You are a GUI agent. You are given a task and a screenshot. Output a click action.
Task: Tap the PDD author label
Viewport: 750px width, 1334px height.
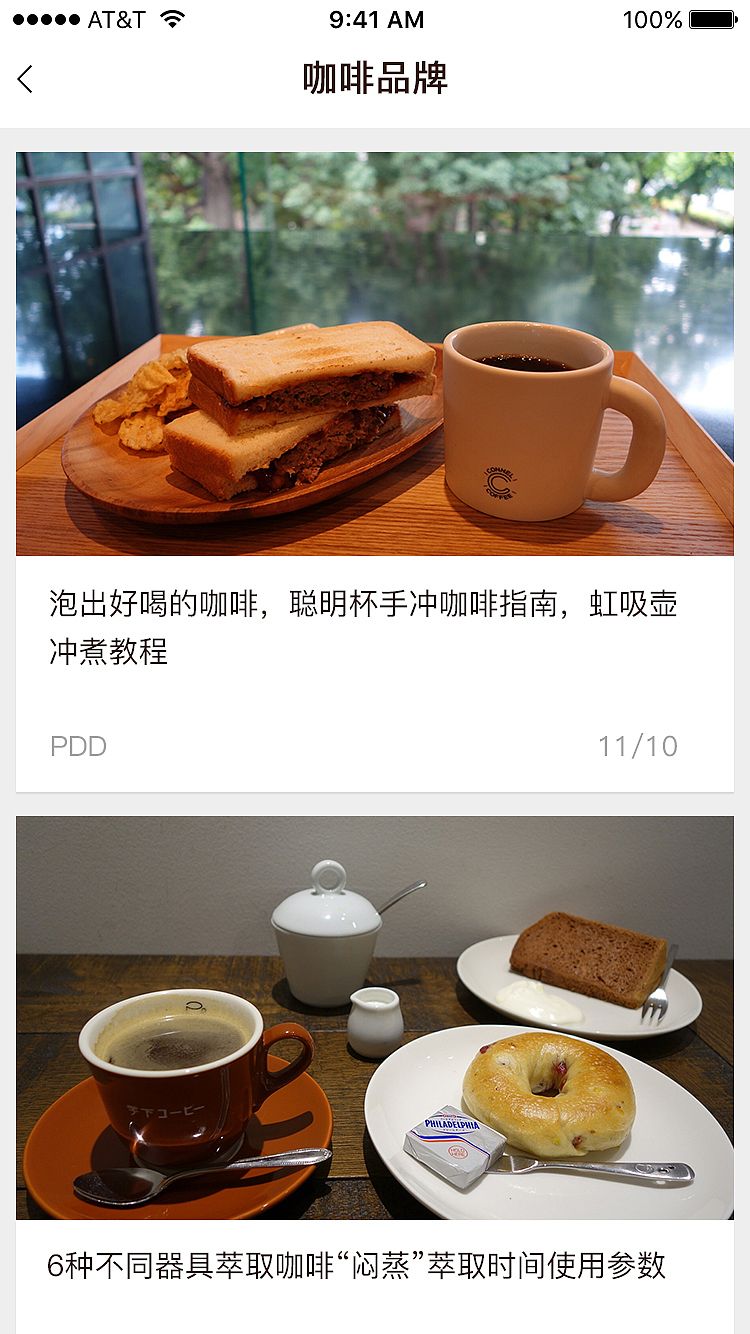pyautogui.click(x=78, y=746)
